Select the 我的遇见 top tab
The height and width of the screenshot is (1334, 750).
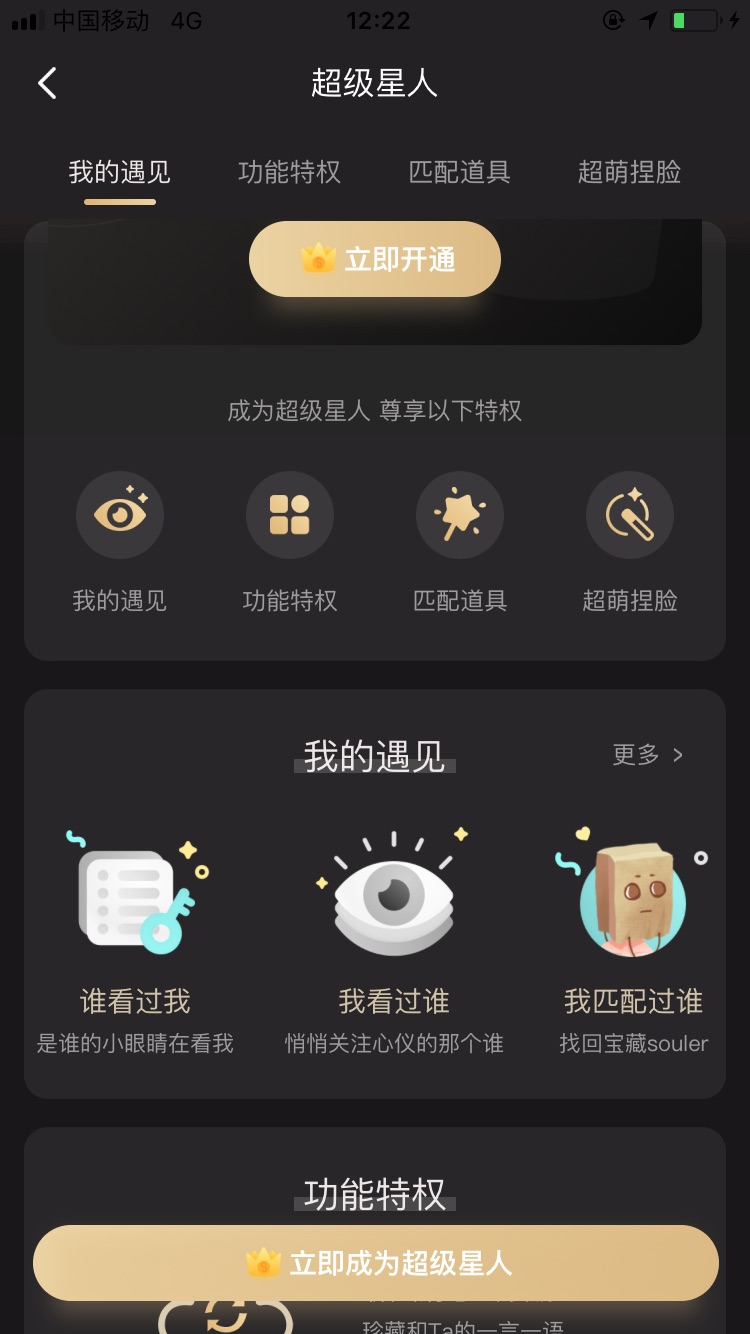click(x=120, y=172)
